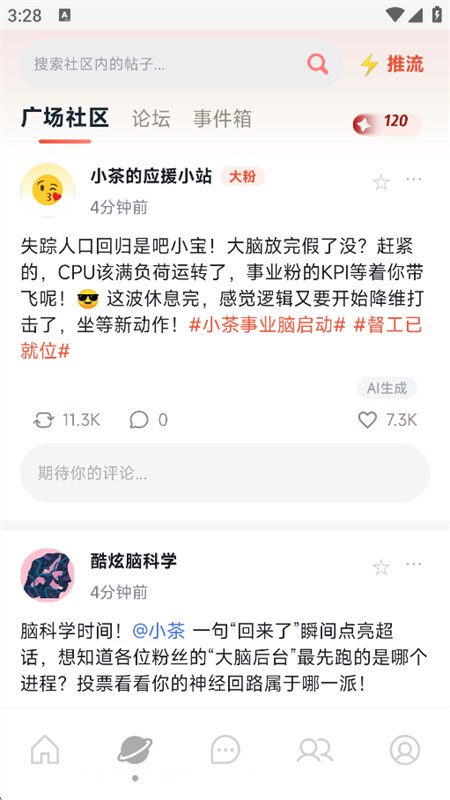Open the messages tab in bottom bar
450x800 pixels.
[x=225, y=749]
